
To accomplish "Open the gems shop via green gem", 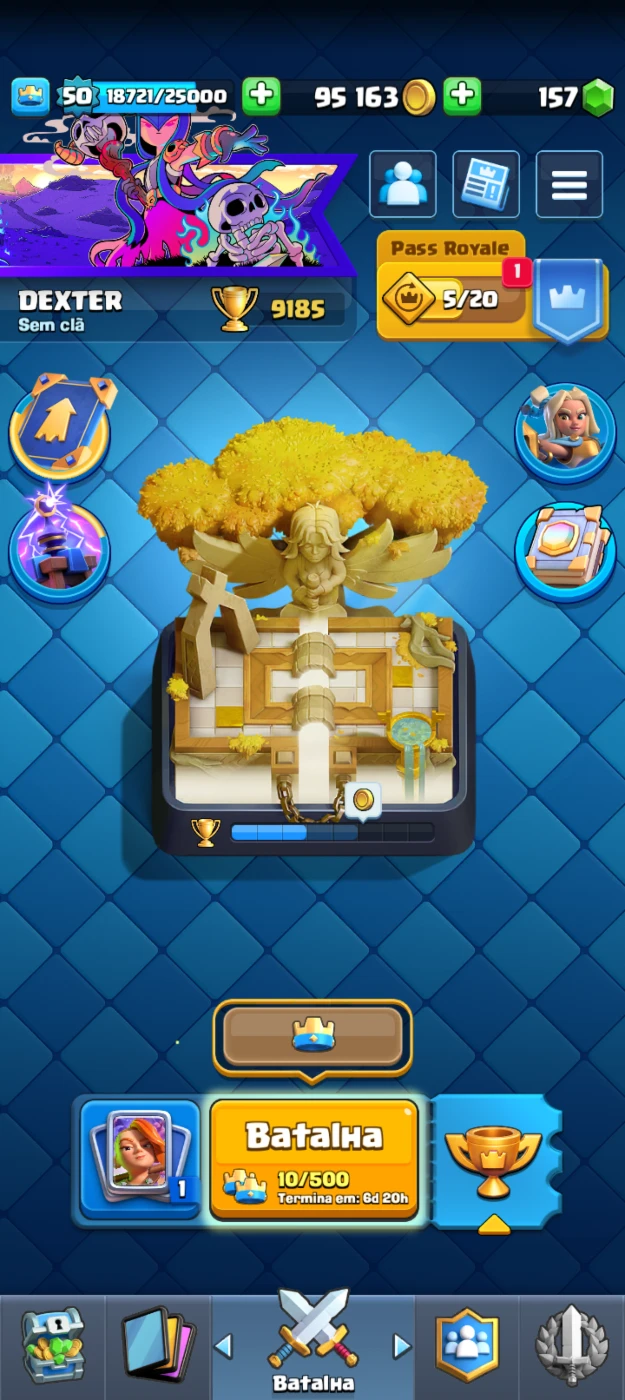I will click(x=598, y=97).
